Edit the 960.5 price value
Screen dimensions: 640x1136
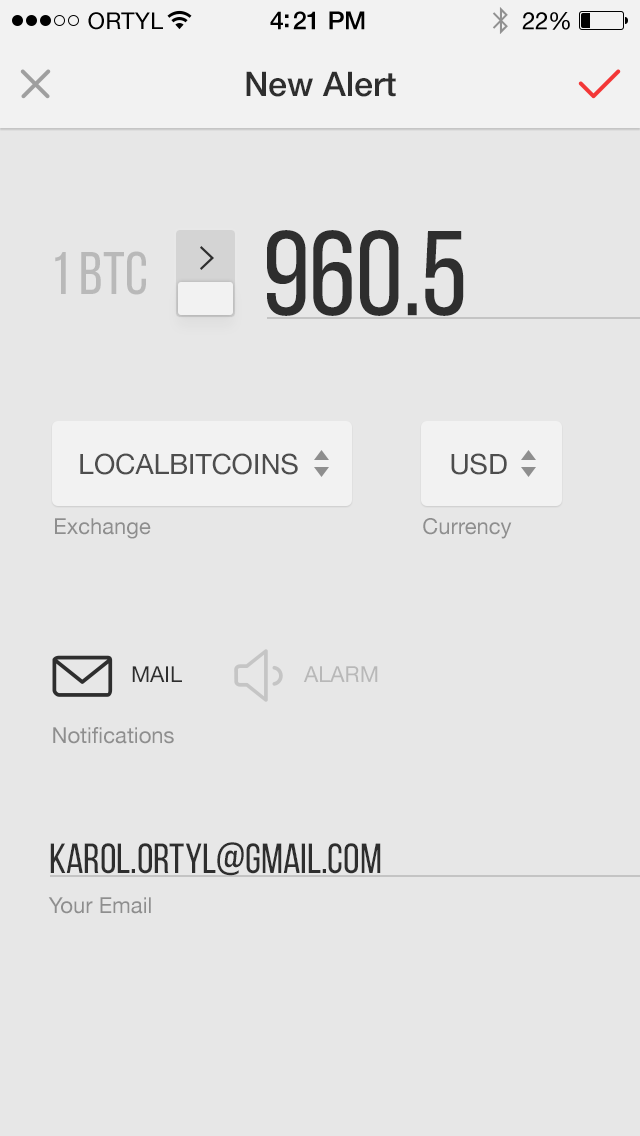[x=453, y=272]
